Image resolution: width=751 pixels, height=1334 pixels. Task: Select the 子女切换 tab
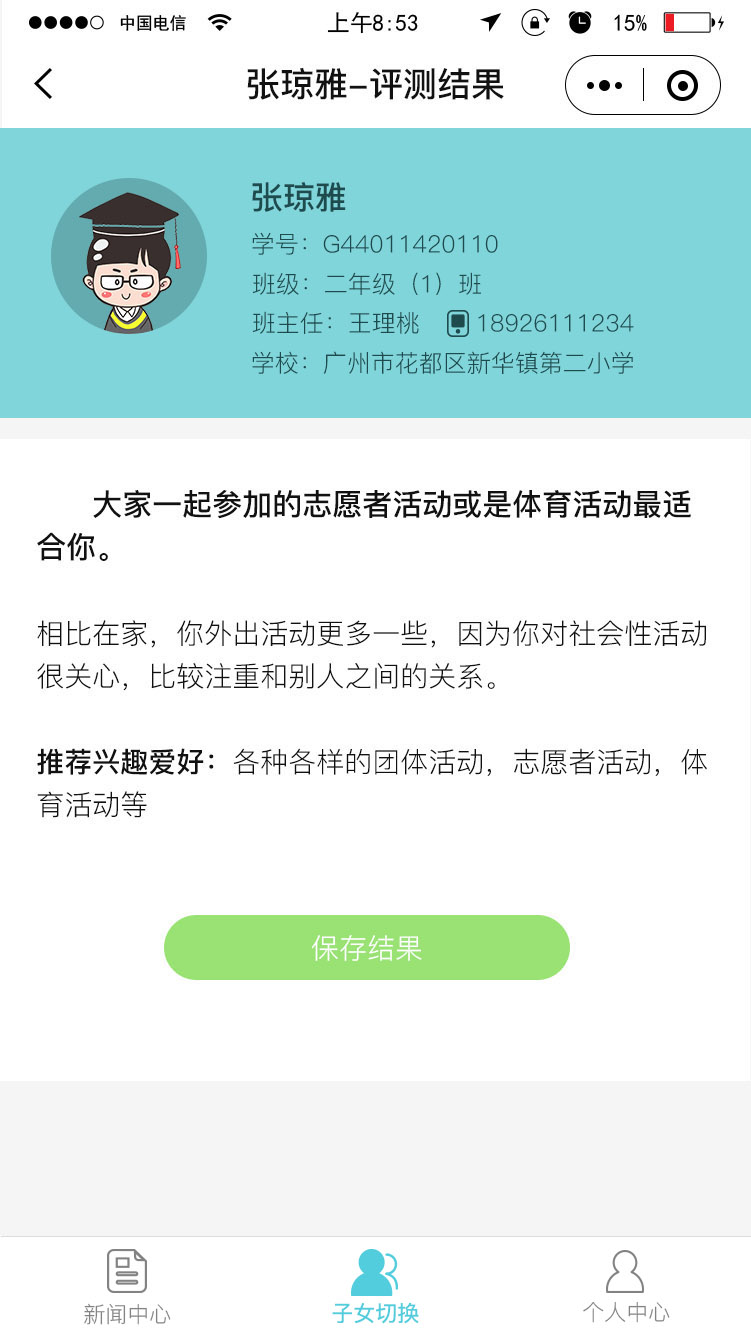coord(375,1286)
